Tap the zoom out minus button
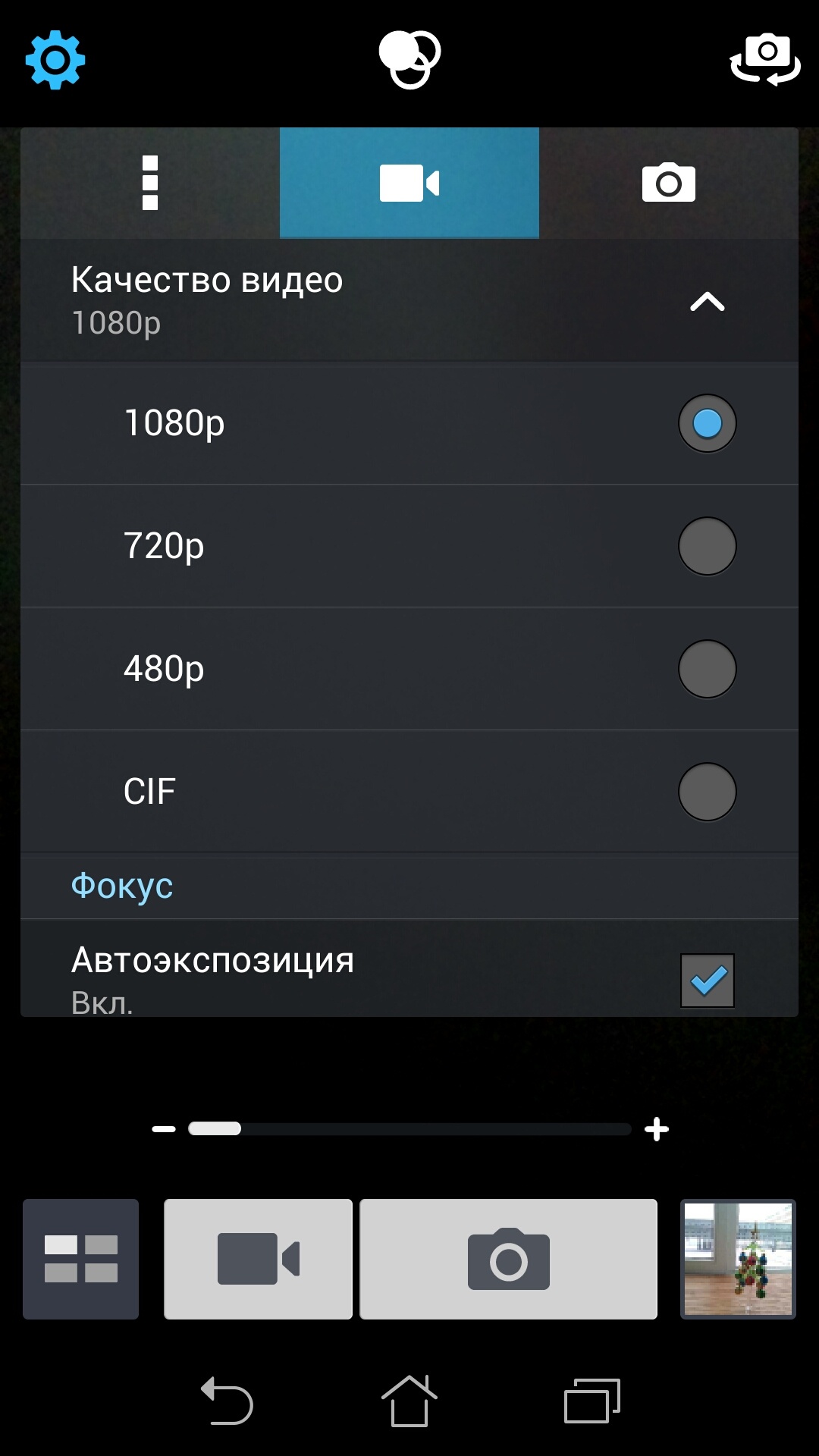 tap(164, 1129)
